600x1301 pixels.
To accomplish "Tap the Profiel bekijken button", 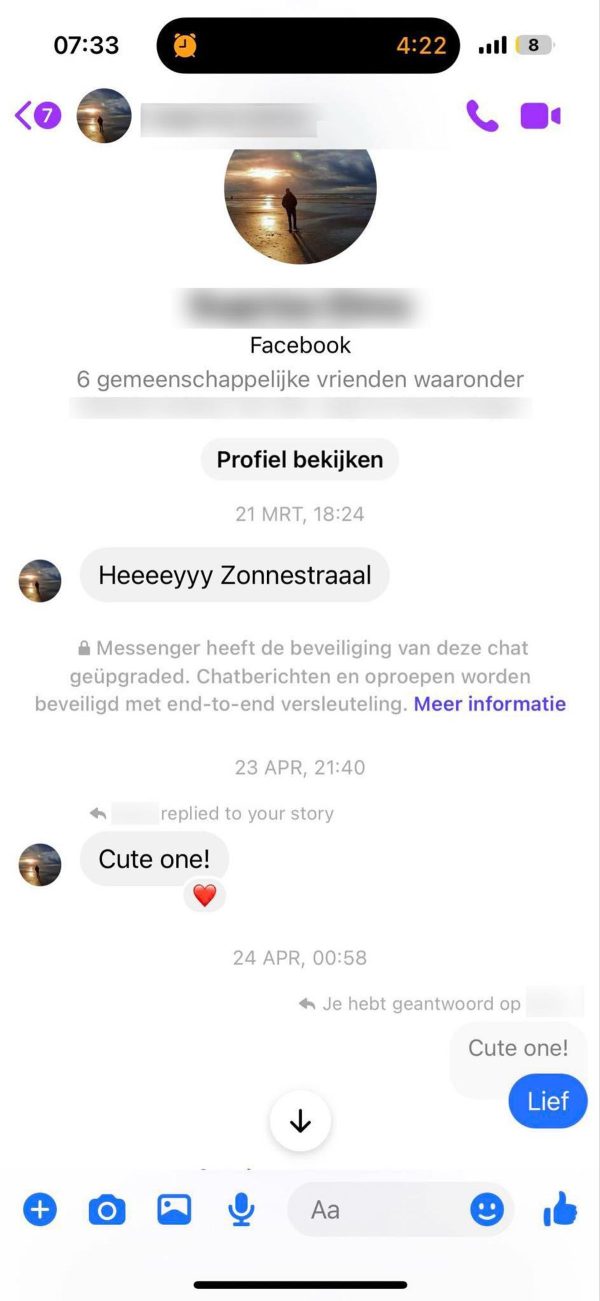I will pos(300,460).
